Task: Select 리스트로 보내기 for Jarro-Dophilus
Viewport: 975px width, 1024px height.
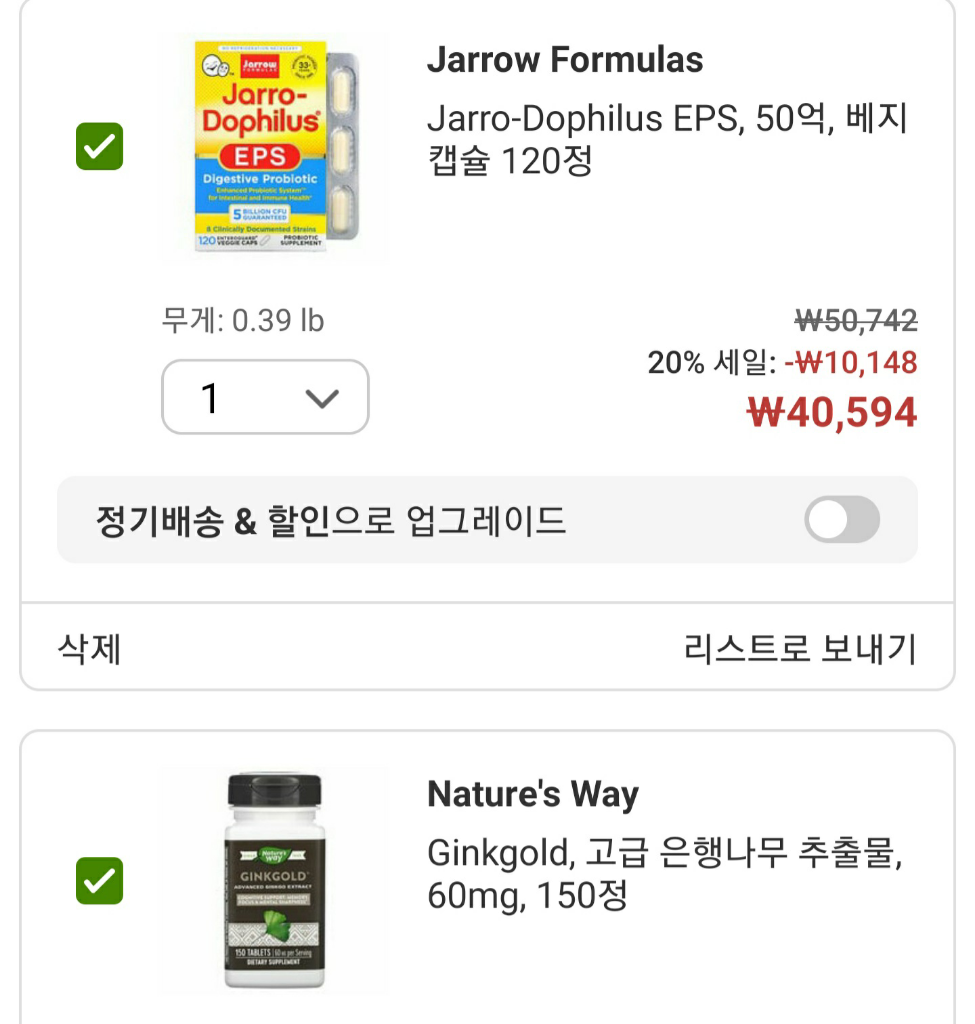Action: 800,649
